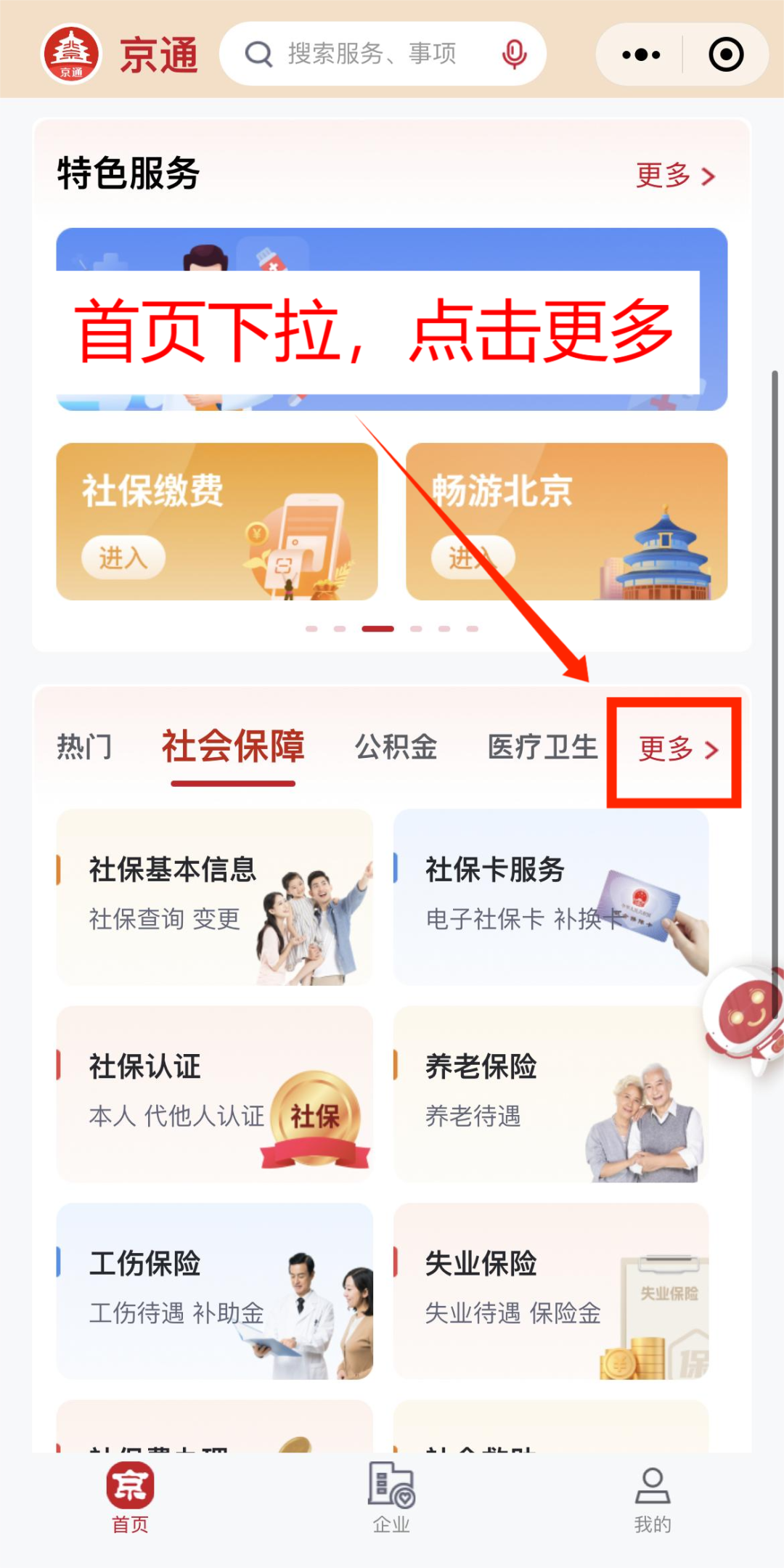Image resolution: width=784 pixels, height=1568 pixels.
Task: Open 更多 next to 特色服务
Action: coord(675,176)
